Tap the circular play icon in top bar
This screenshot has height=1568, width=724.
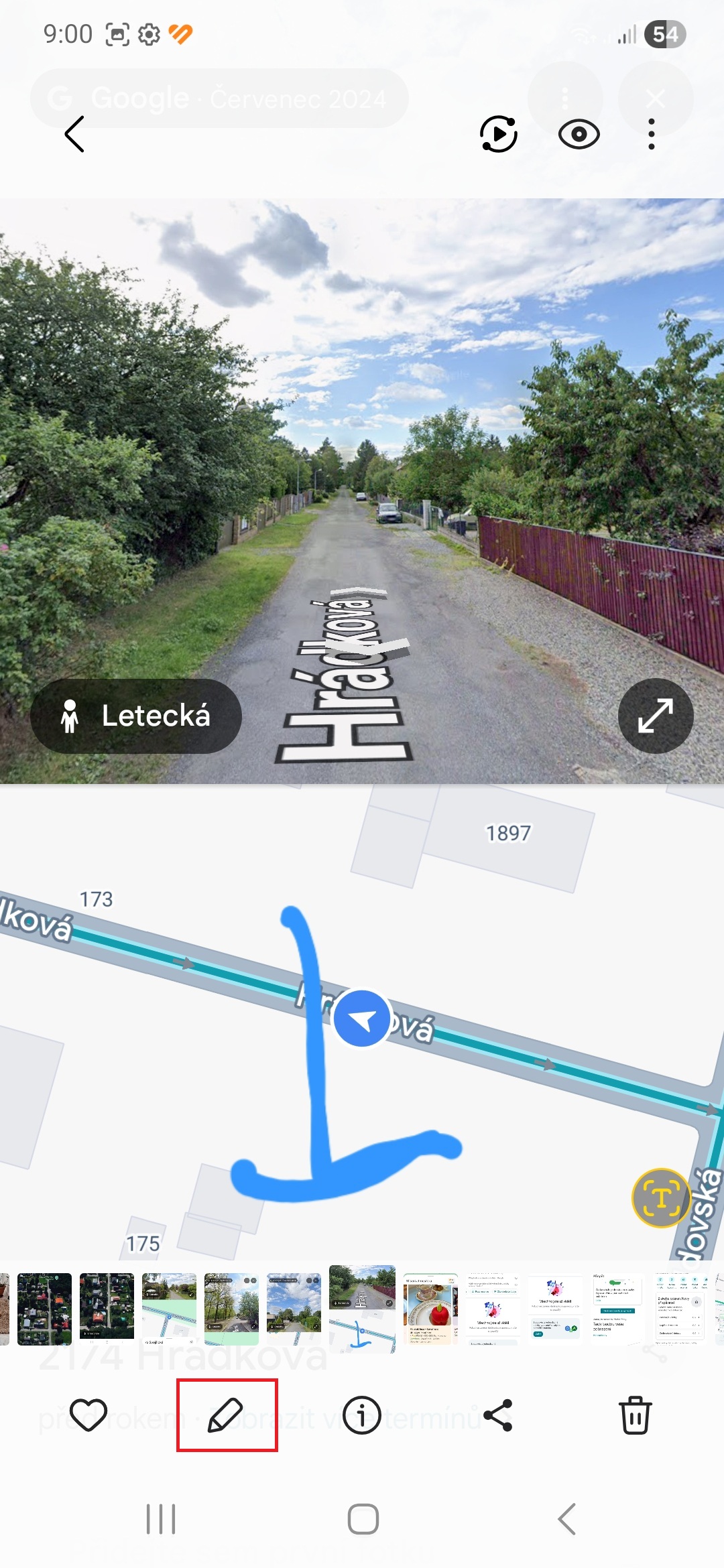tap(499, 134)
